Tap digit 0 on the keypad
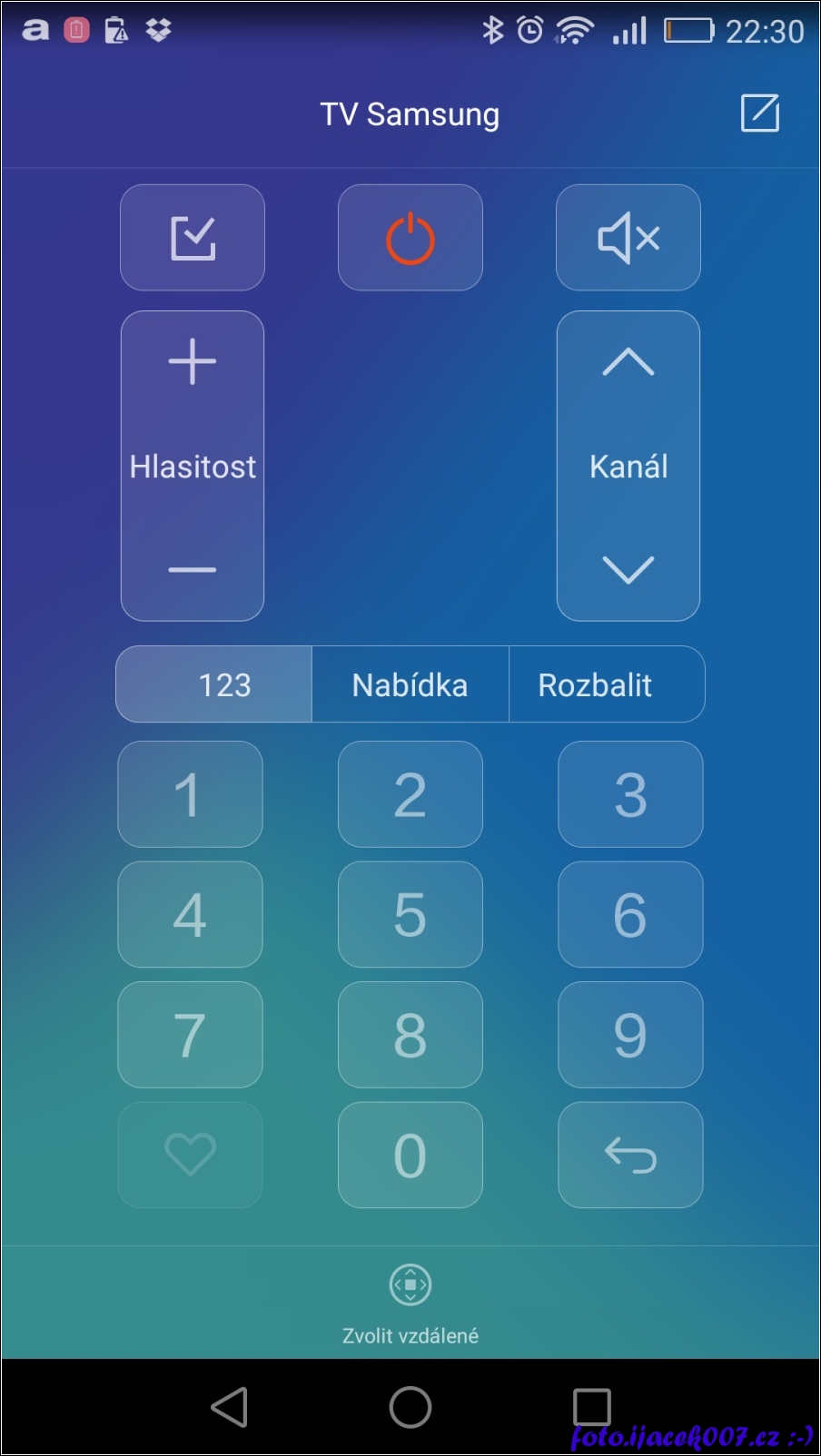 (x=410, y=1156)
